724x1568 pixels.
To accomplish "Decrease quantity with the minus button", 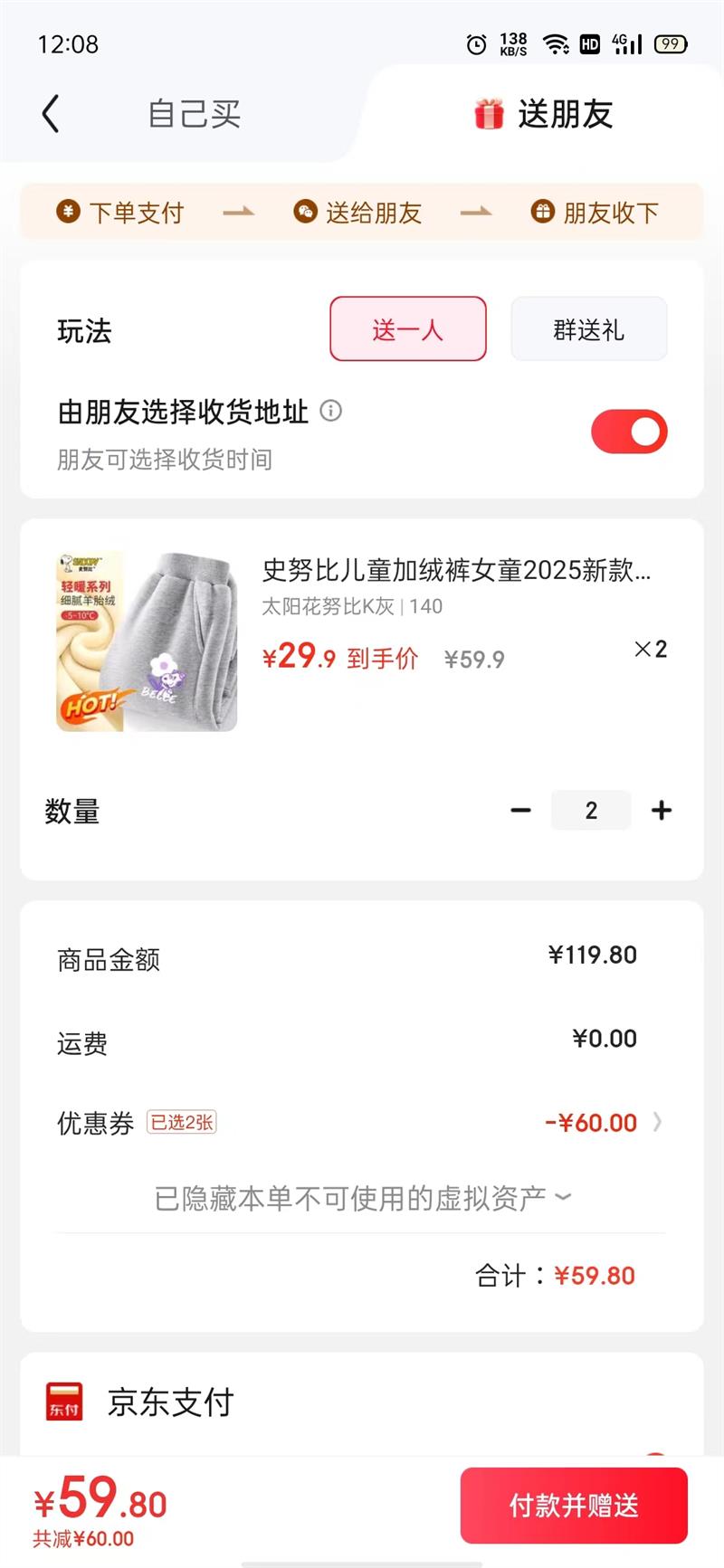I will 520,810.
